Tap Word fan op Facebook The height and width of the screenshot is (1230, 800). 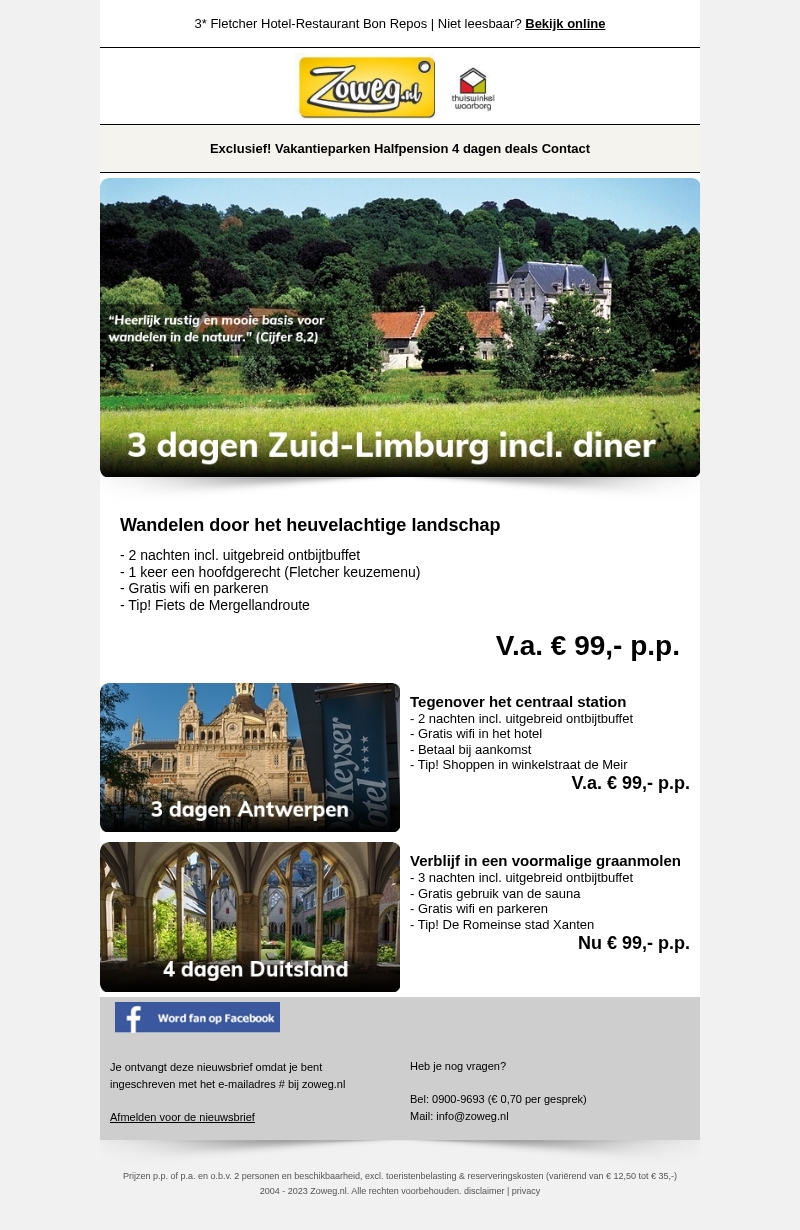(x=197, y=1017)
